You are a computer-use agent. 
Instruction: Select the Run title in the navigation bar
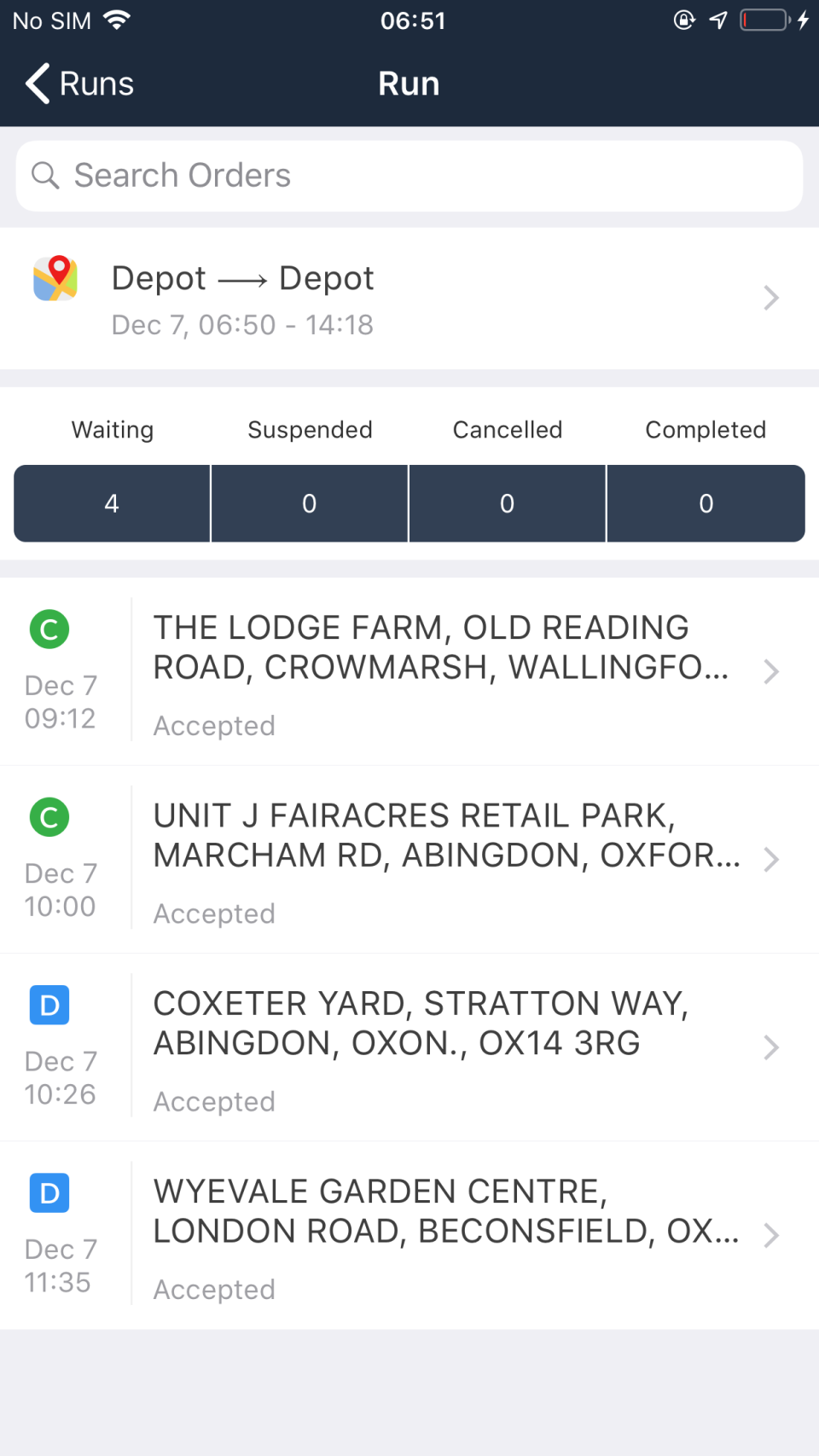409,83
